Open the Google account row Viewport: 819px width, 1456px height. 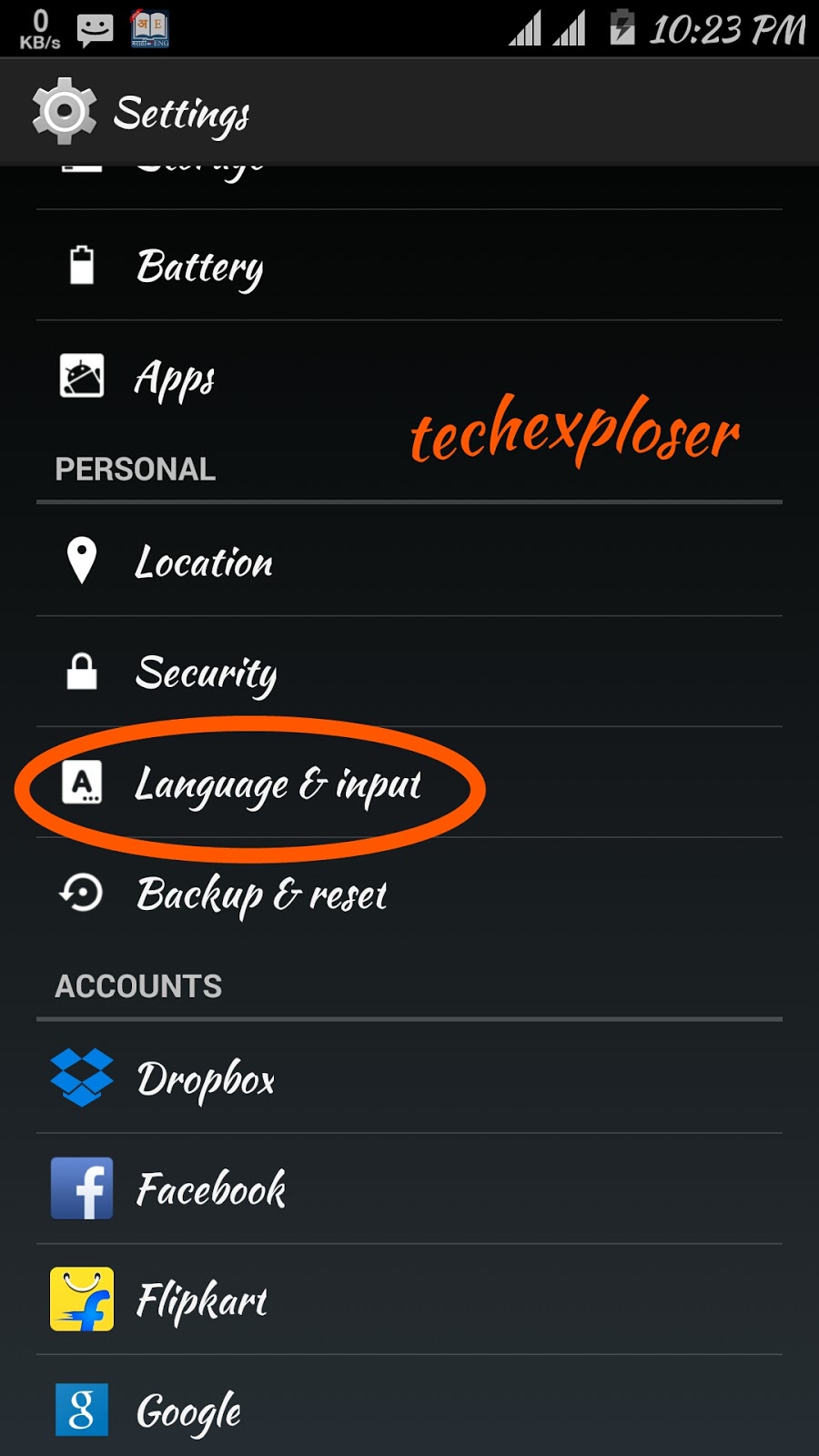coord(189,1410)
